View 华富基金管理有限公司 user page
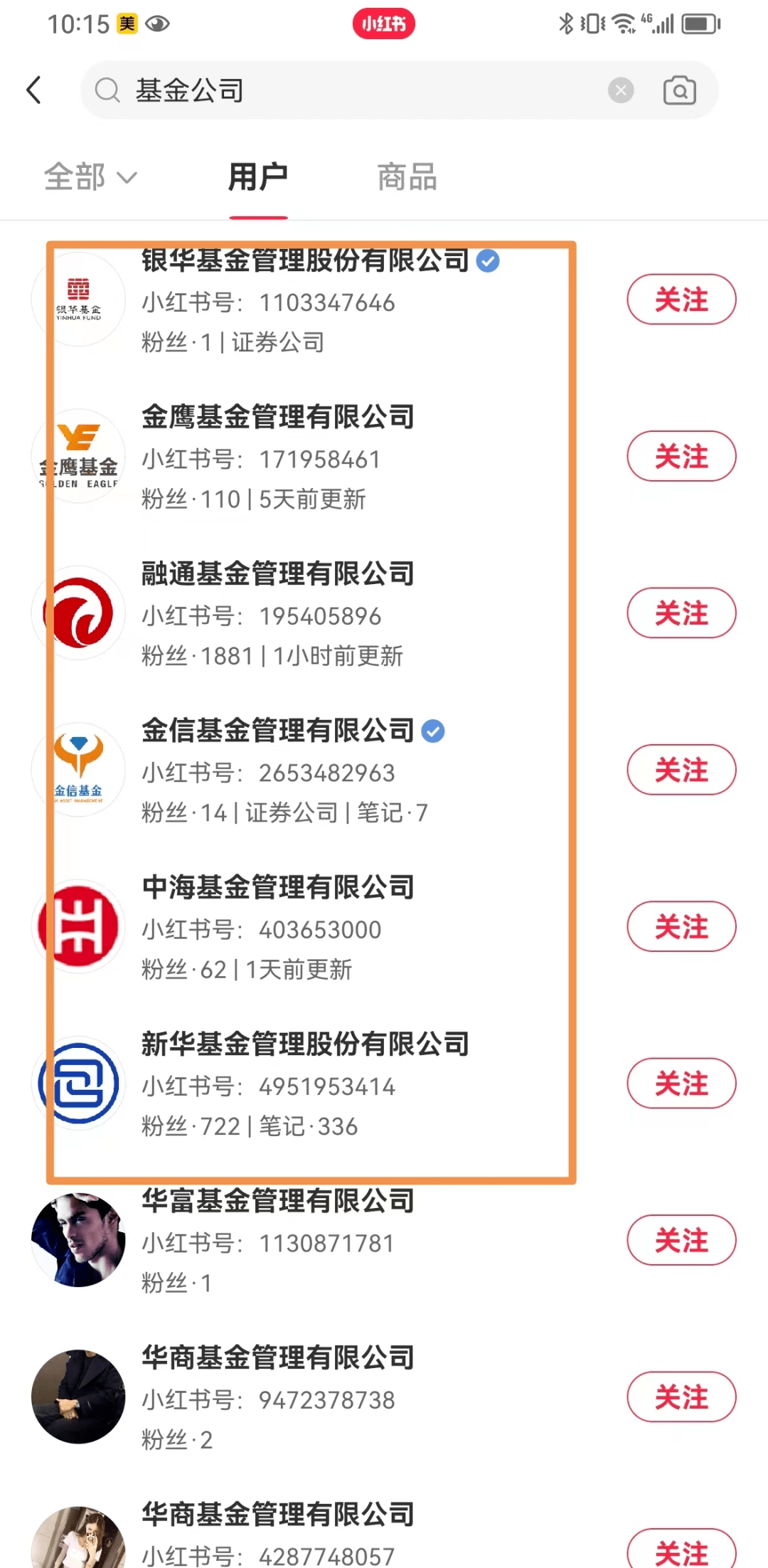The image size is (768, 1568). (277, 1202)
